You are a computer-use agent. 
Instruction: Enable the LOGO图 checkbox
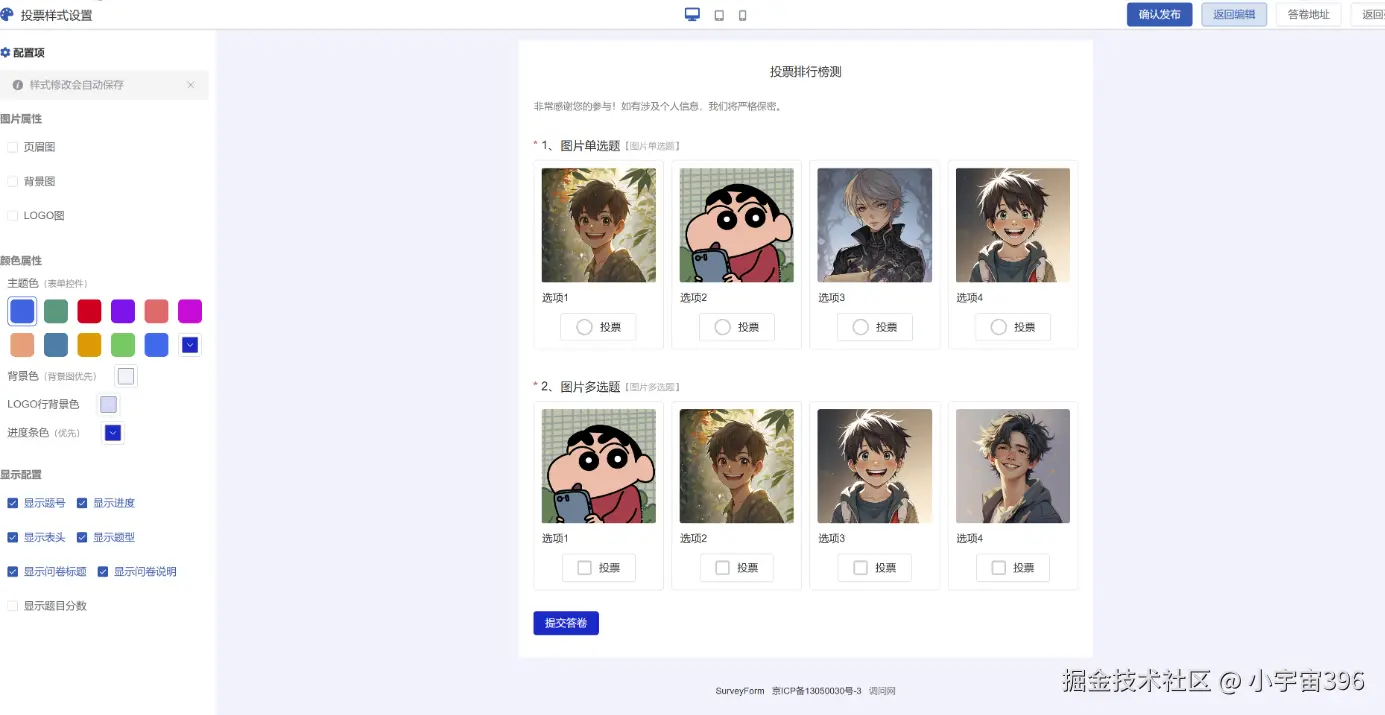pyautogui.click(x=13, y=215)
